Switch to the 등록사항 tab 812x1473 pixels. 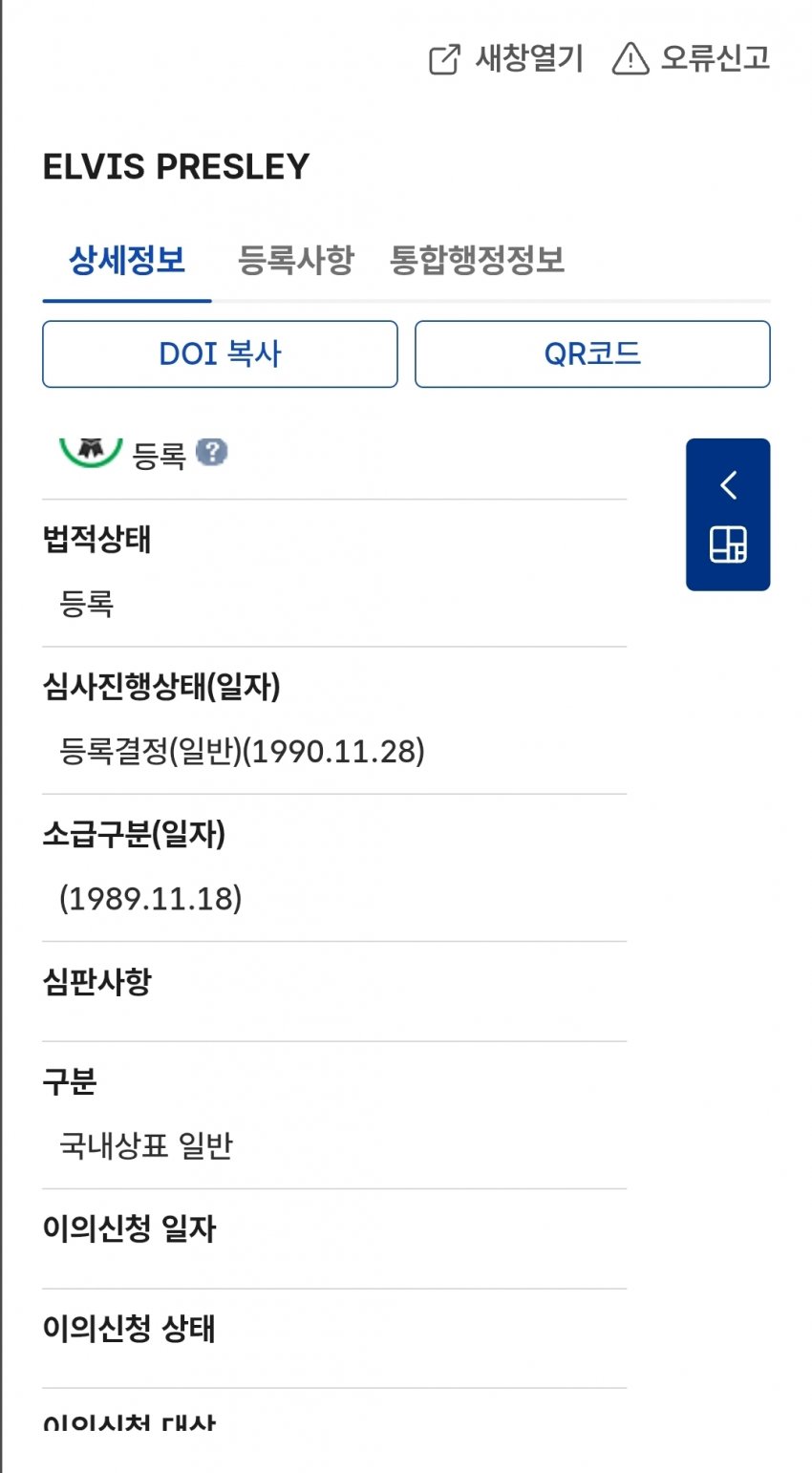(295, 260)
